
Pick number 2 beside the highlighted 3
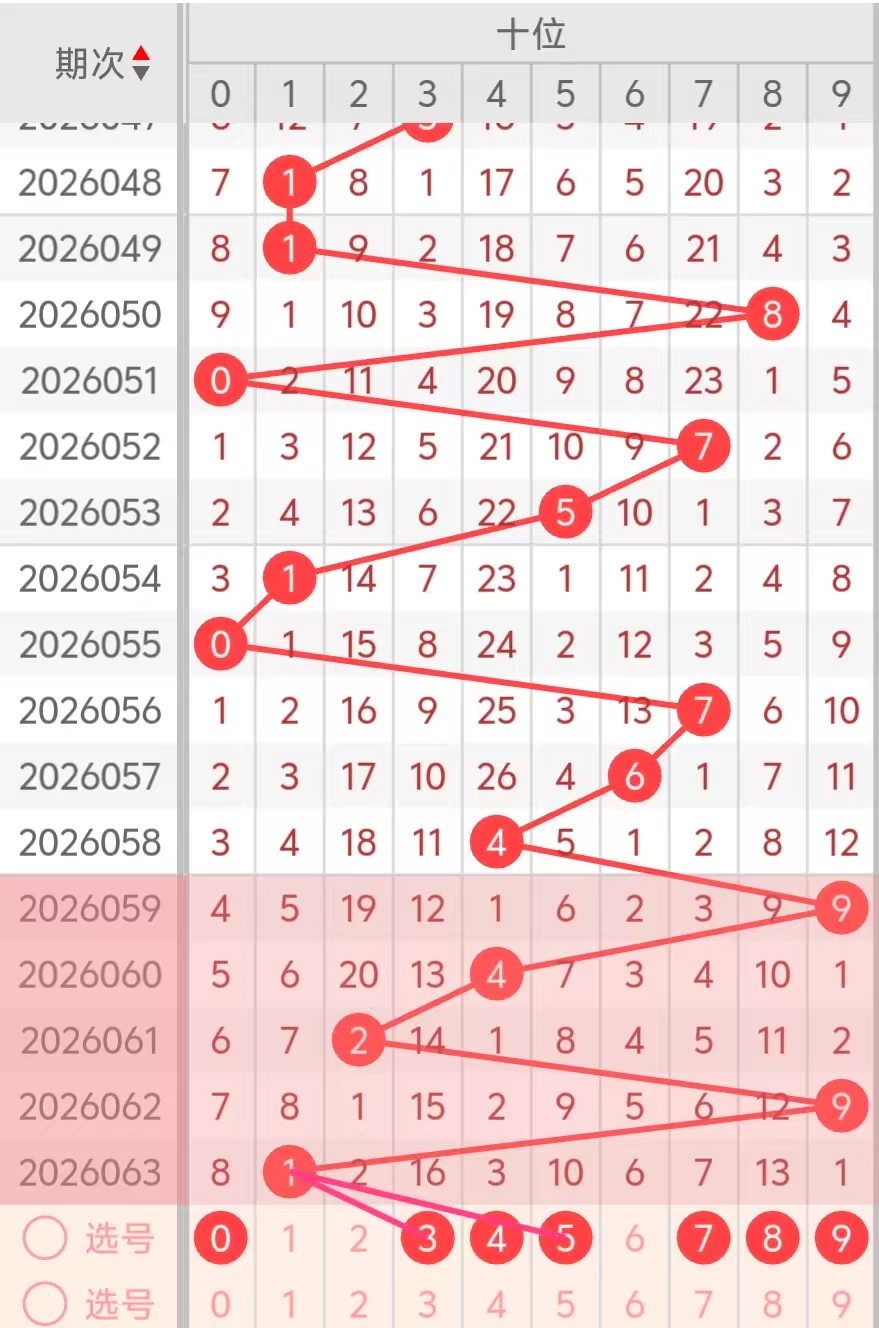(358, 1239)
